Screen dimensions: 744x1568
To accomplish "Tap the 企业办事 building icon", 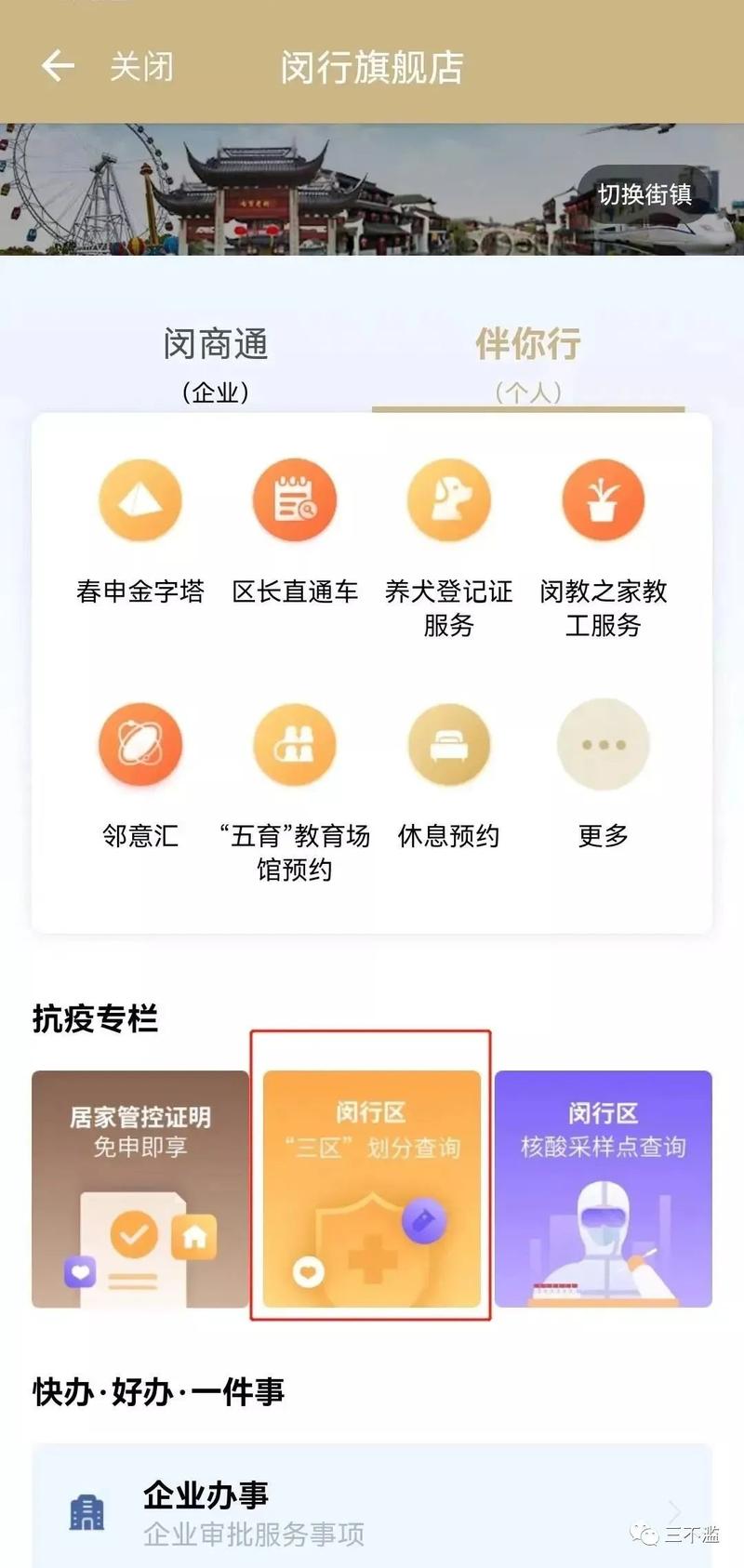I will [x=90, y=1507].
